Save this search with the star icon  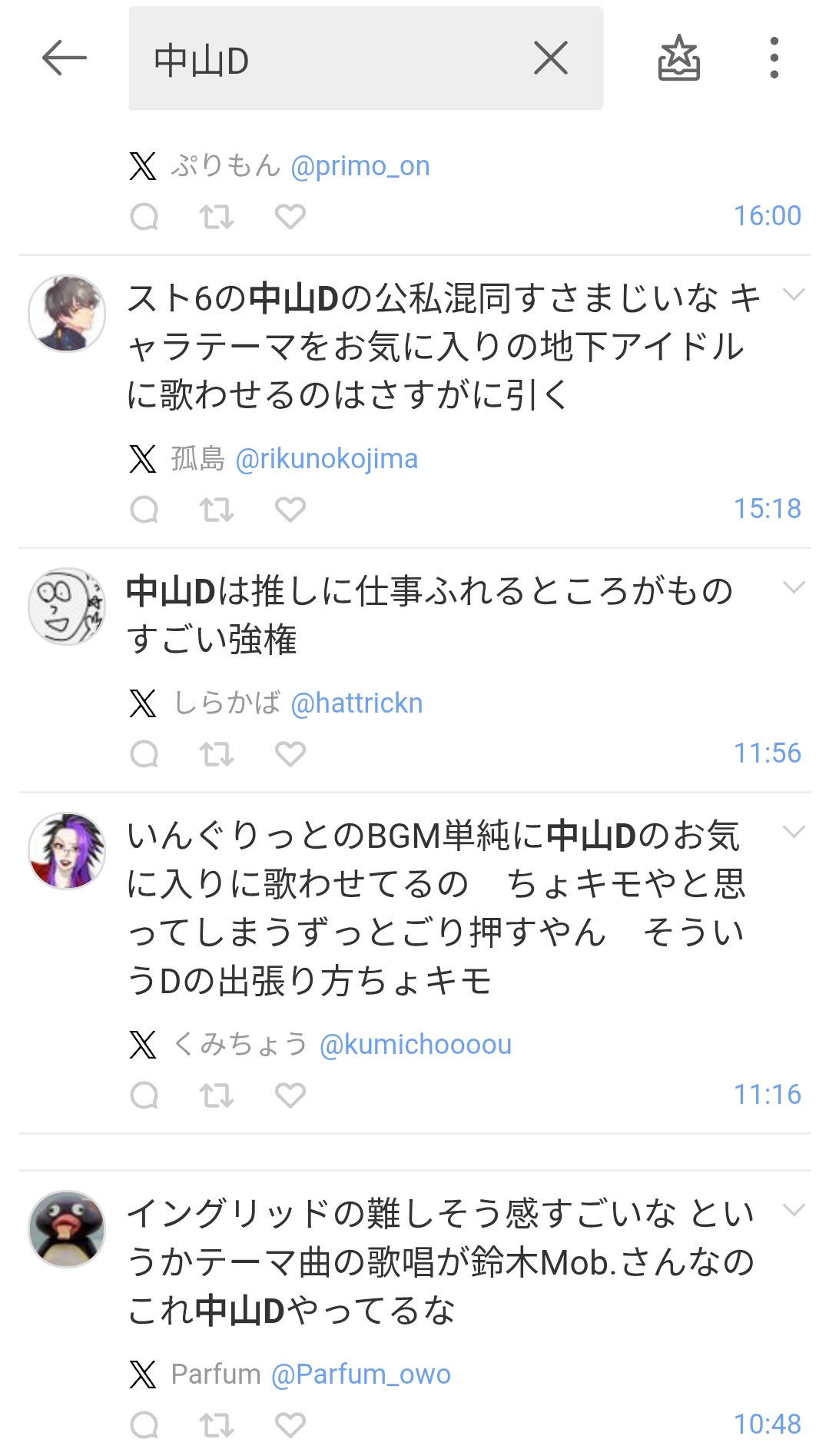pos(679,58)
